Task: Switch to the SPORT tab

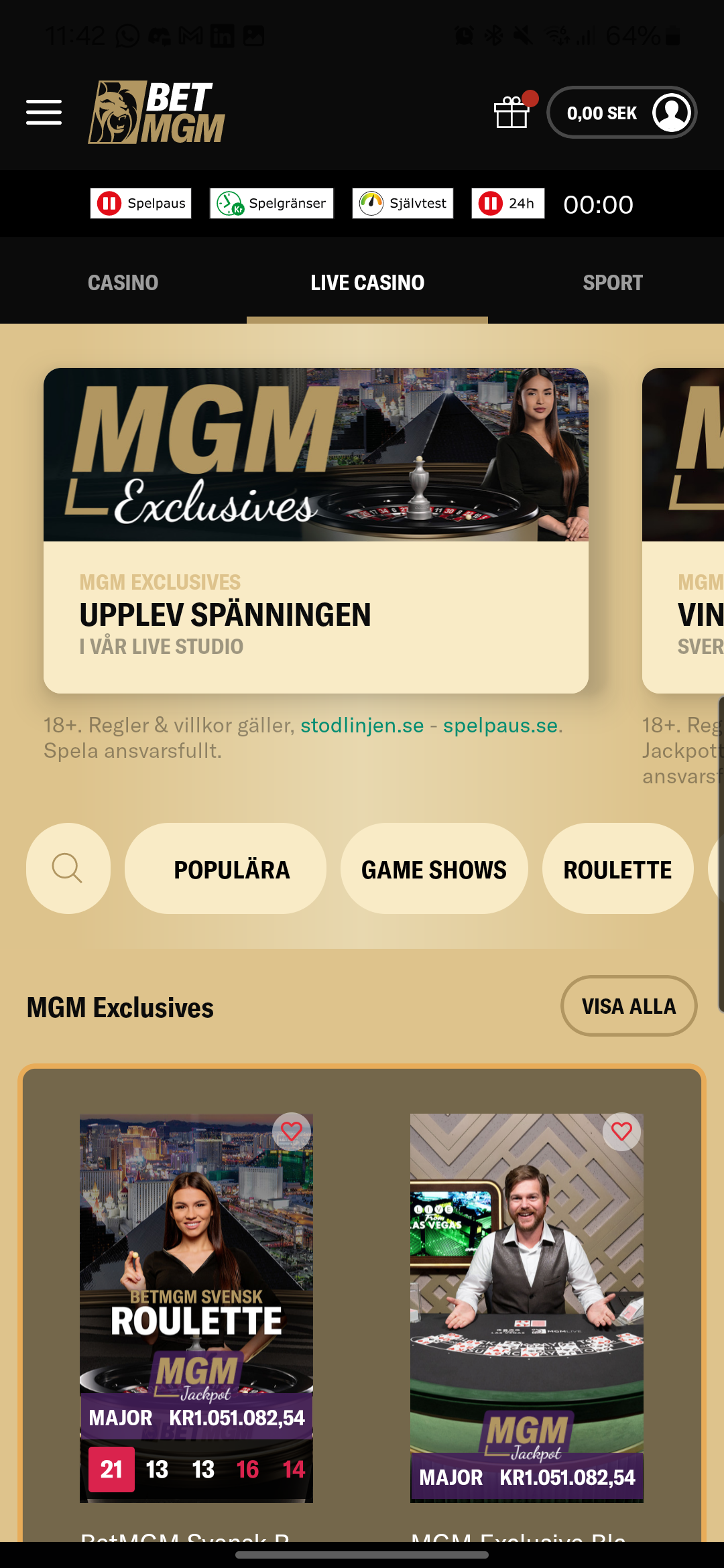Action: pos(613,282)
